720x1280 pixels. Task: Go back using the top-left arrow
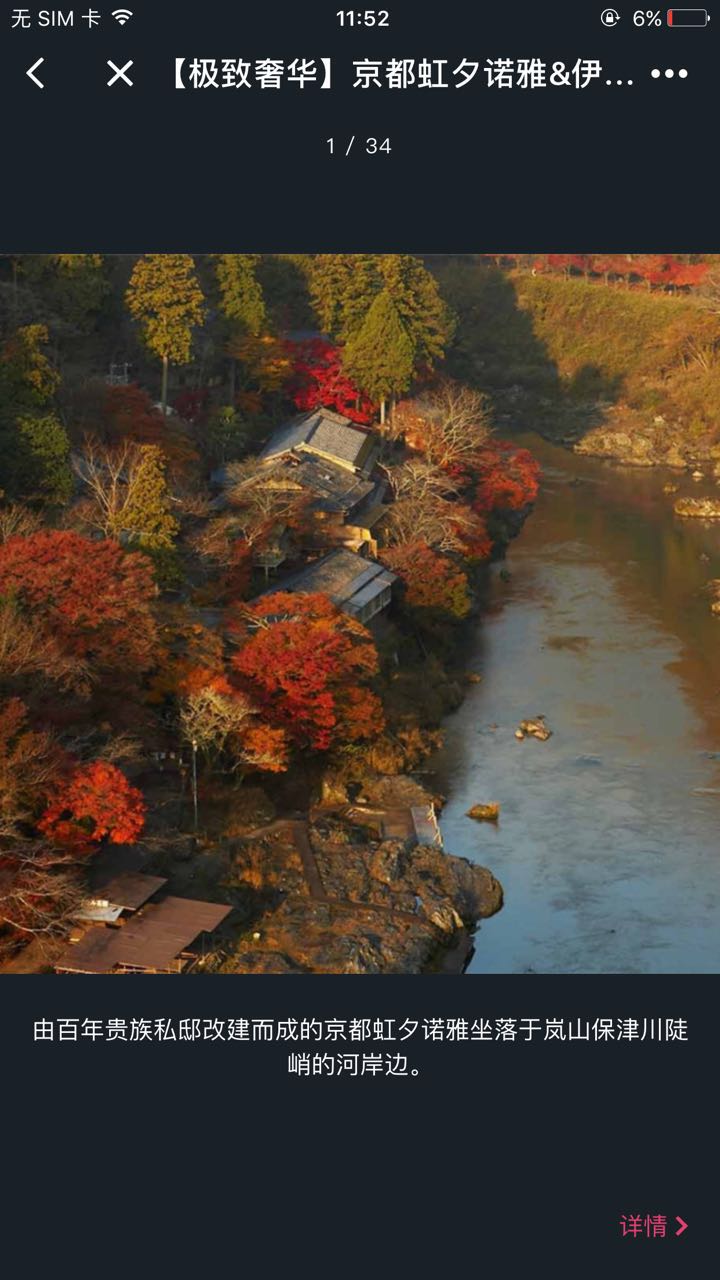pos(36,73)
